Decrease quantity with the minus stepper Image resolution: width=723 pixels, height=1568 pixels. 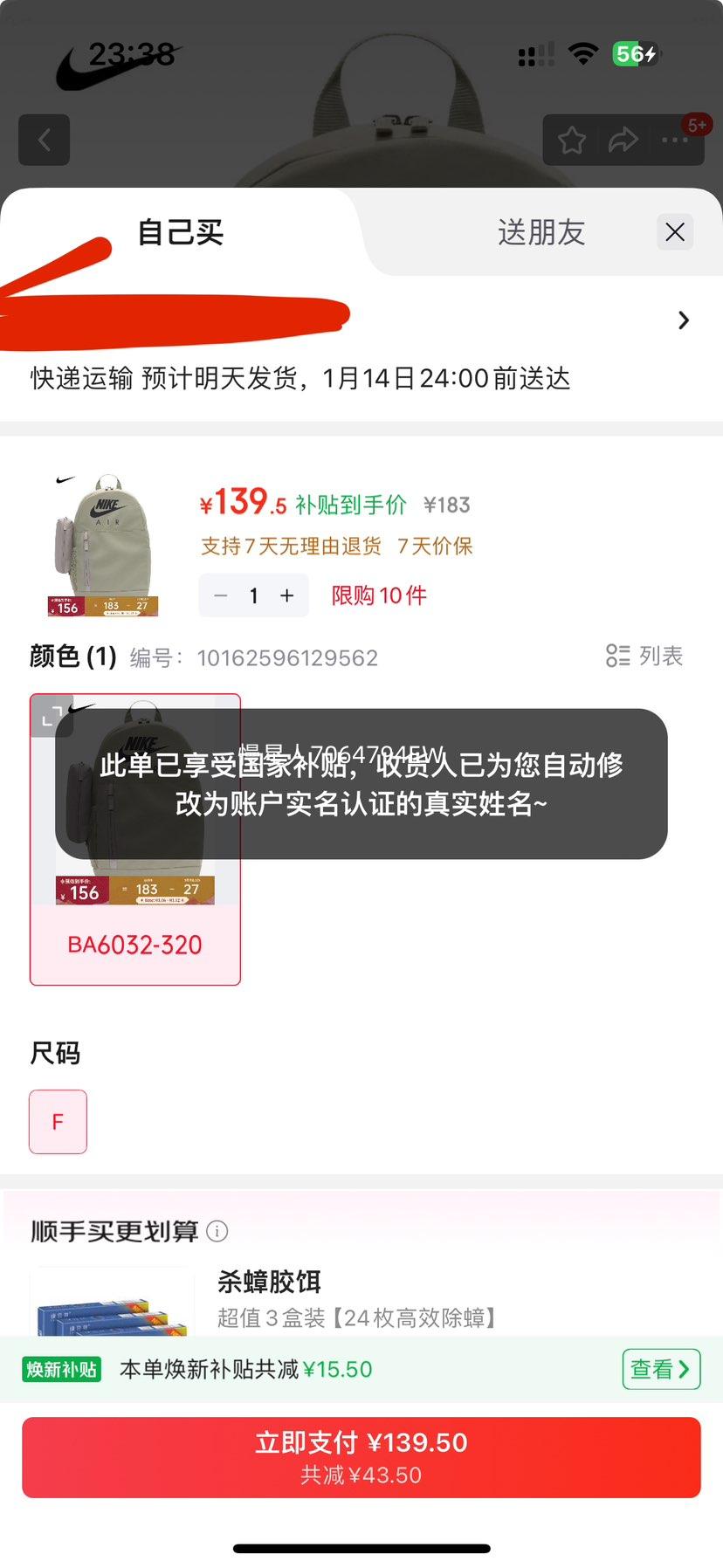[220, 595]
